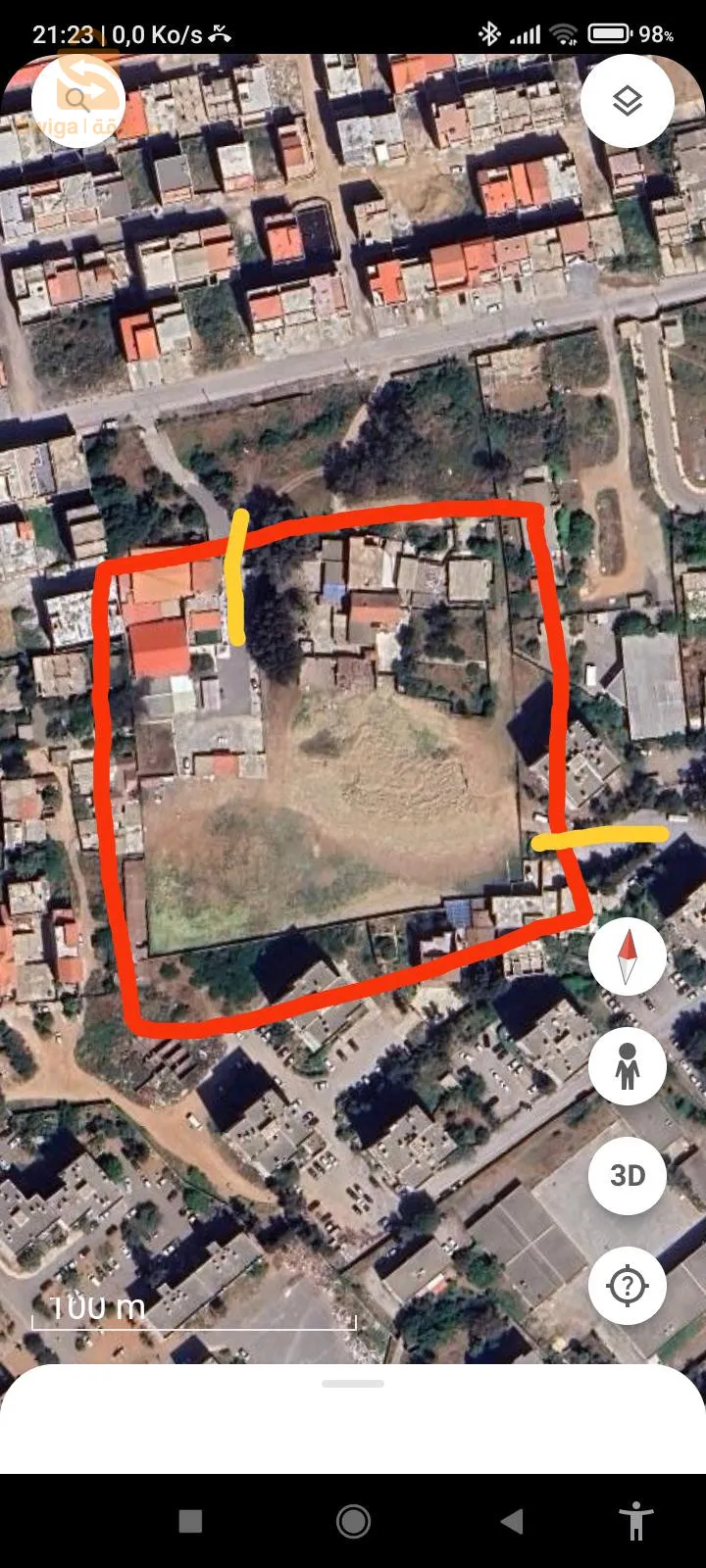Open the accessibility shortcut in the navigation bar
706x1568 pixels.
coord(636,1521)
